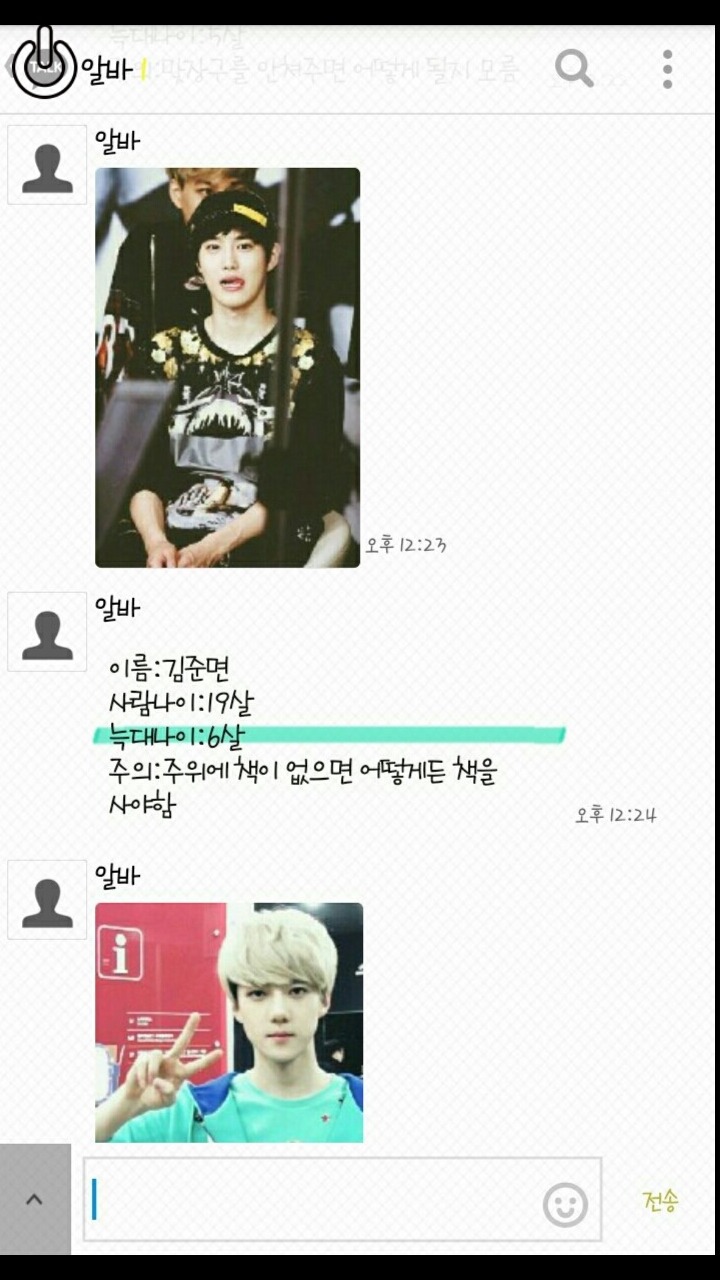Expand the attachment panel with the up arrow
This screenshot has height=1280, width=720.
(35, 1199)
